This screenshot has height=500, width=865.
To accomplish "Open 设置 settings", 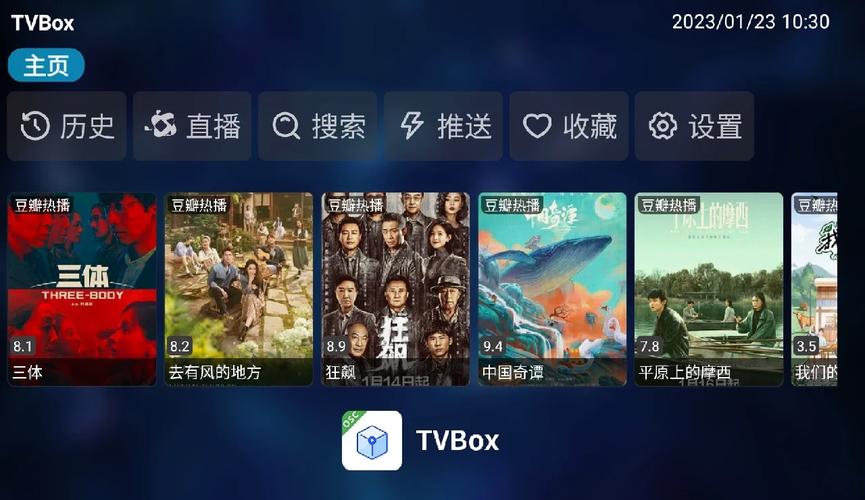I will coord(694,126).
